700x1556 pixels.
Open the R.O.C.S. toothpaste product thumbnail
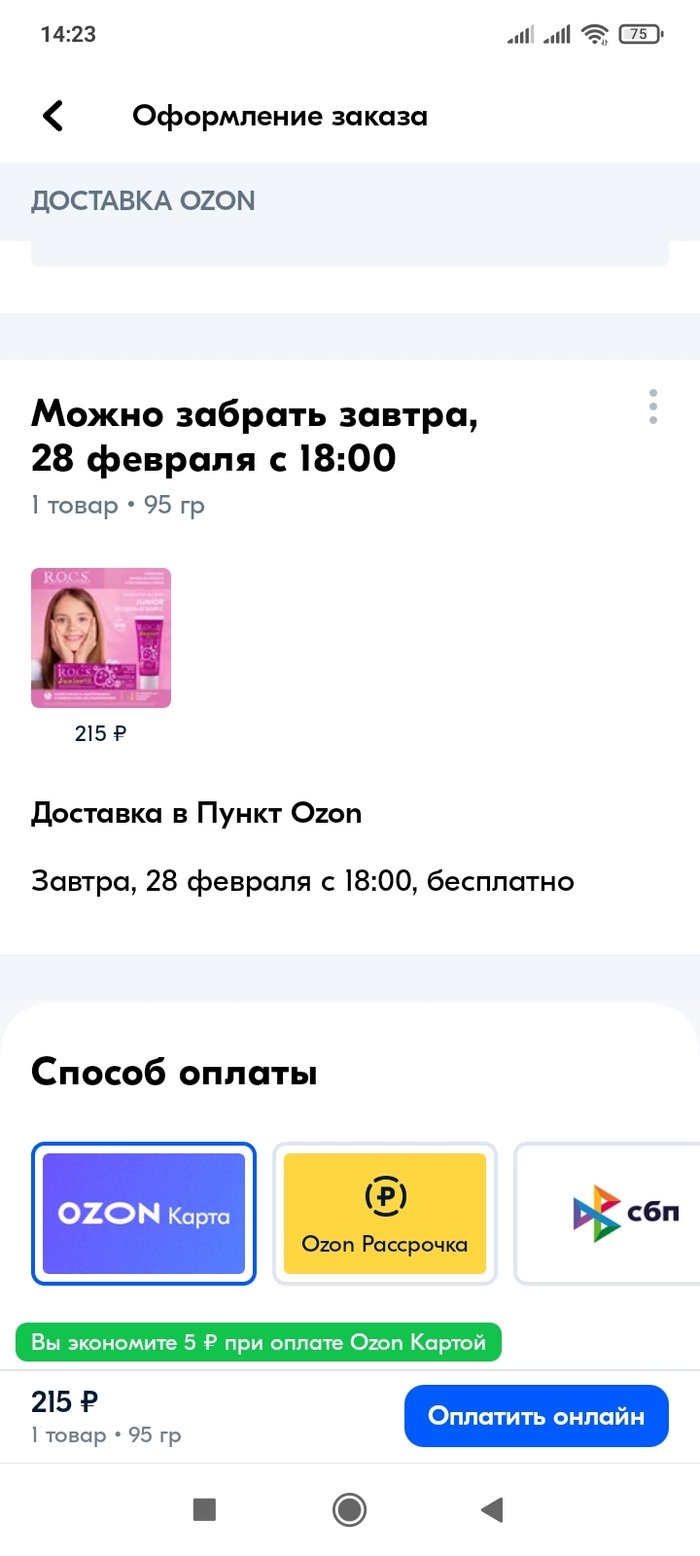tap(101, 638)
